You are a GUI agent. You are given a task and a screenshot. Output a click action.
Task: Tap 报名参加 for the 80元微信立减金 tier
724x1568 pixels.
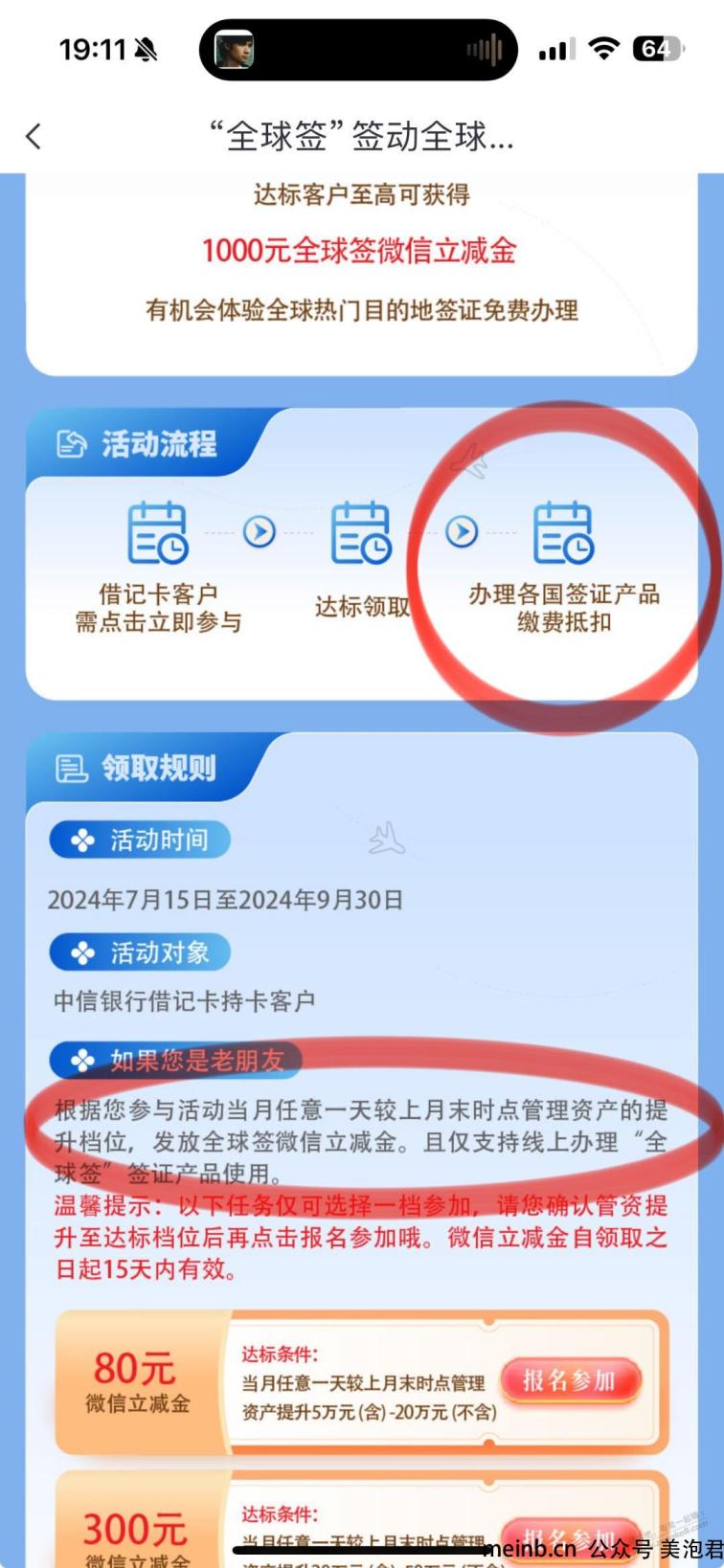(569, 1380)
